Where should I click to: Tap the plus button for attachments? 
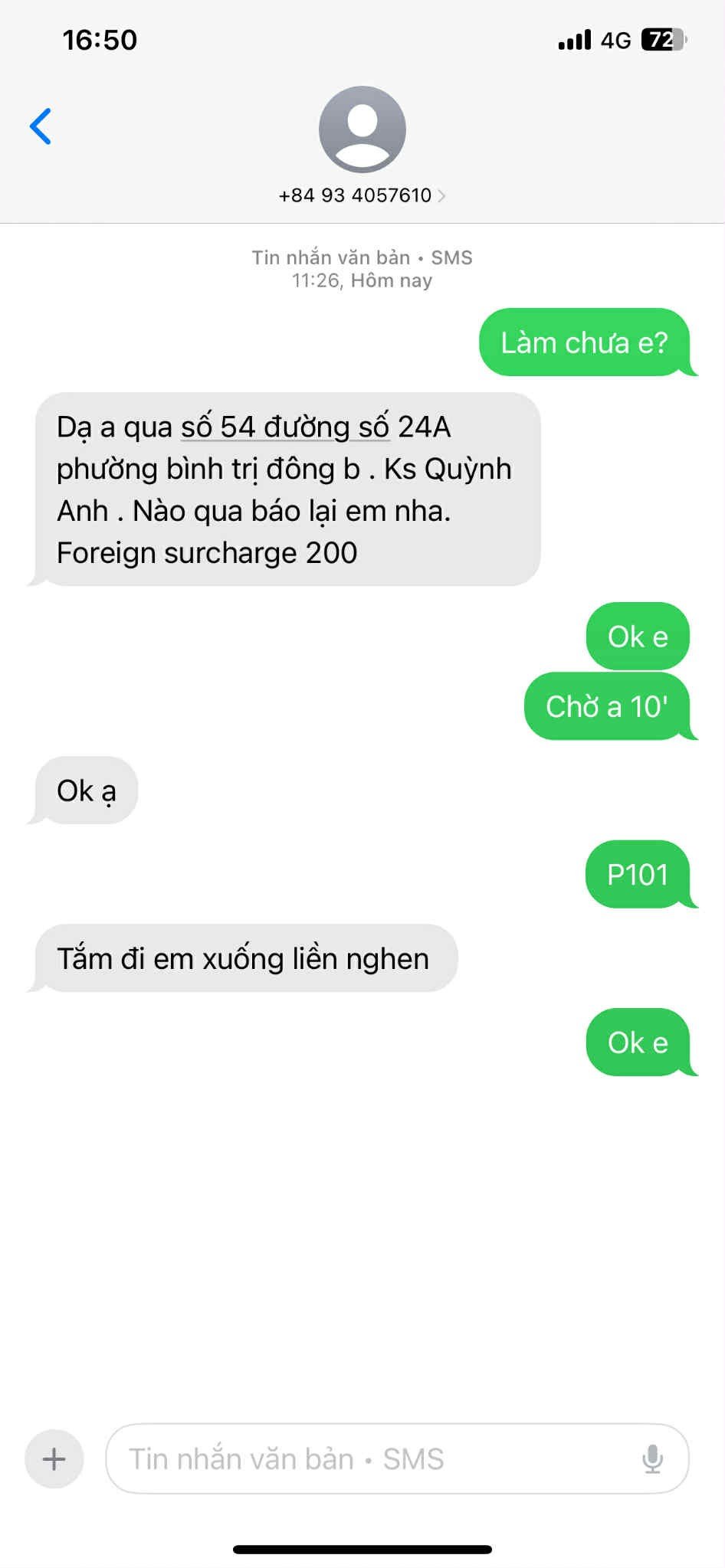[54, 1458]
